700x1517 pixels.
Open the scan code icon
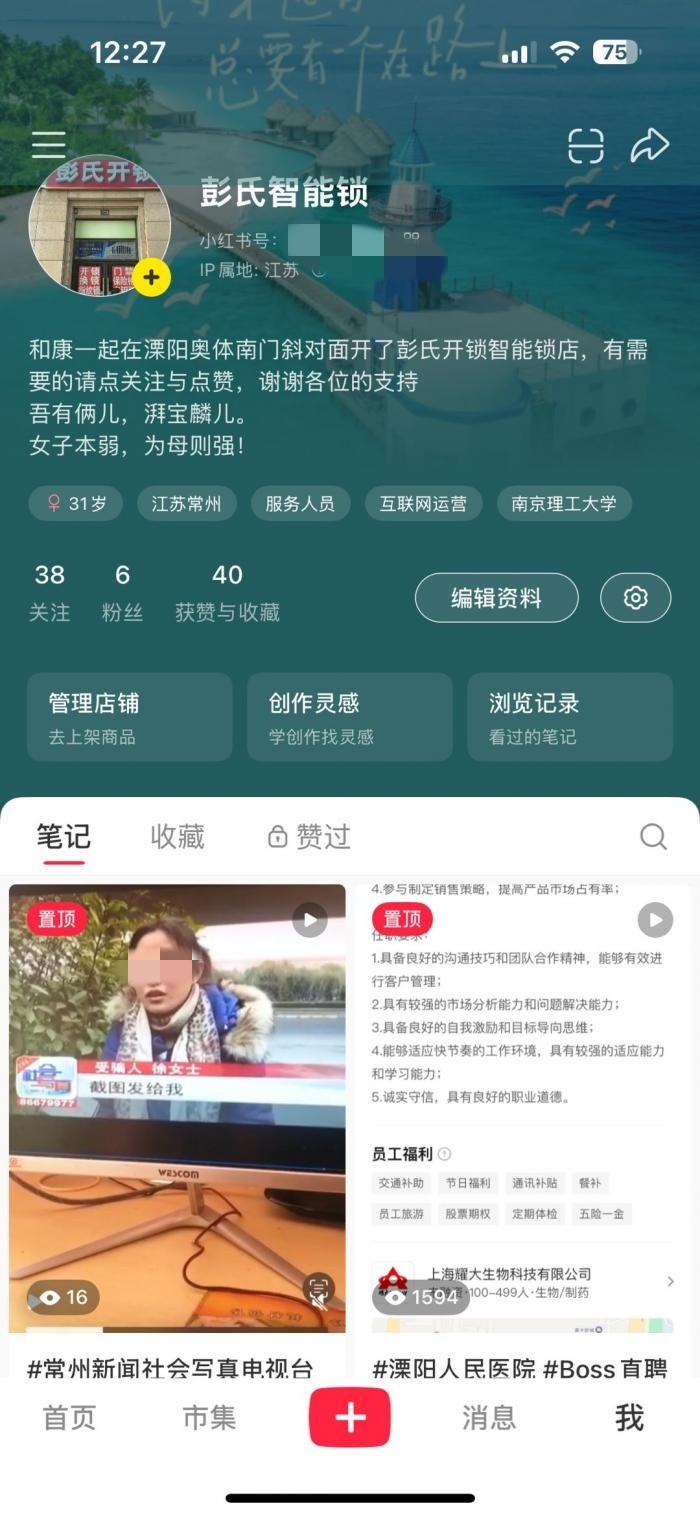pos(586,146)
